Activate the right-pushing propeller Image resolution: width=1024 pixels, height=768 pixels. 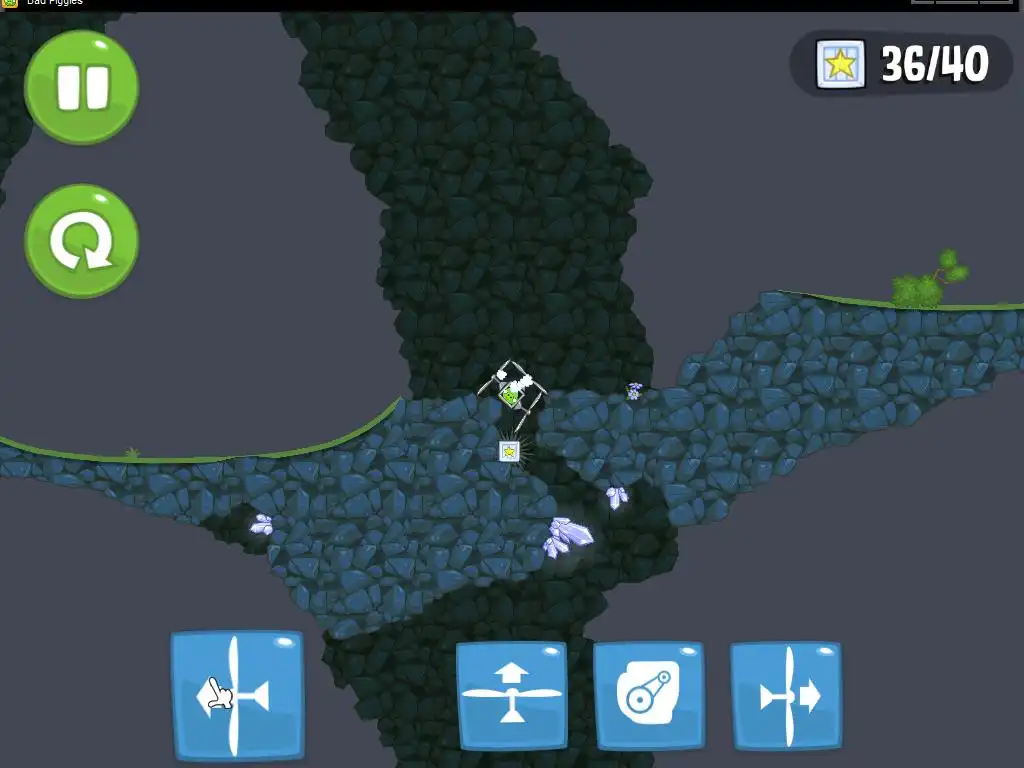[786, 695]
